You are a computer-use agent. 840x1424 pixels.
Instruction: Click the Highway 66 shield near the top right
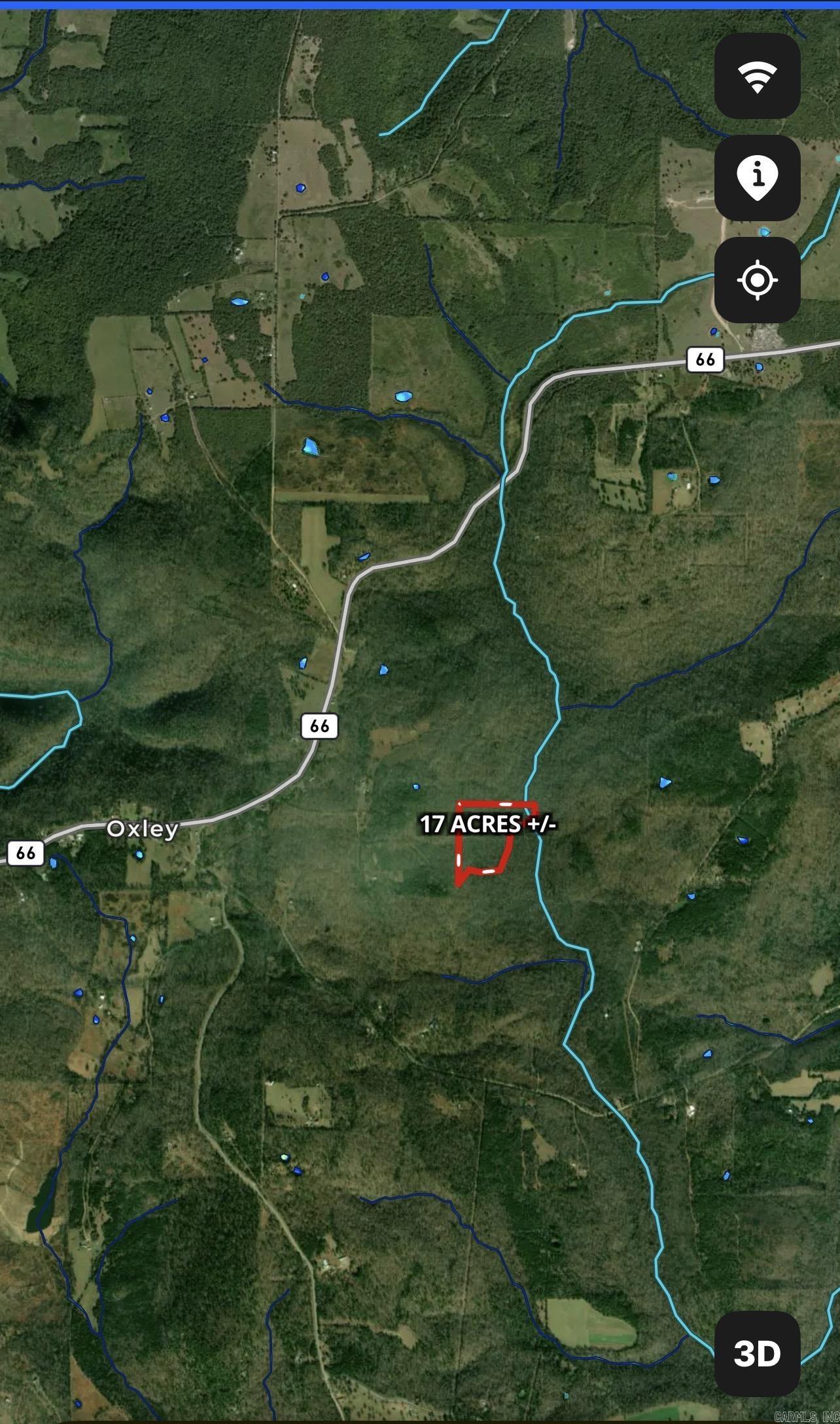point(705,358)
